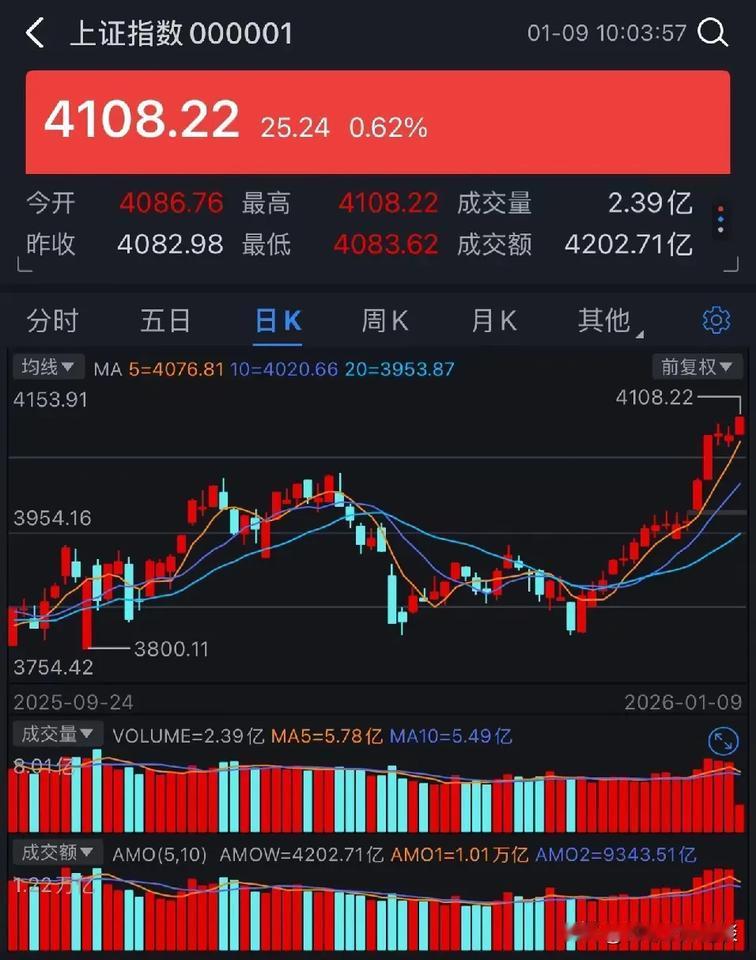756x960 pixels.
Task: Tap the 上证指数 000001 title area
Action: pos(182,32)
